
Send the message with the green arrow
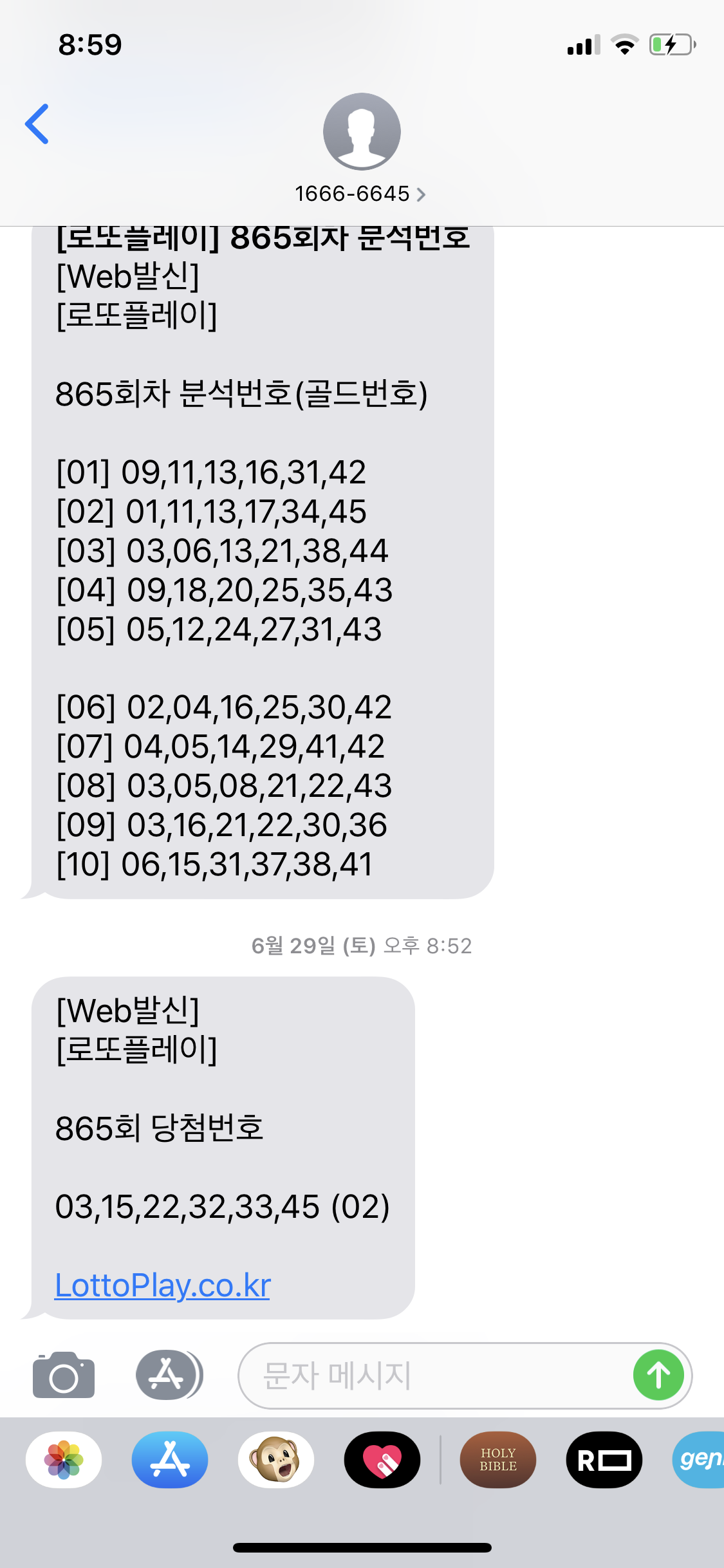(658, 1375)
